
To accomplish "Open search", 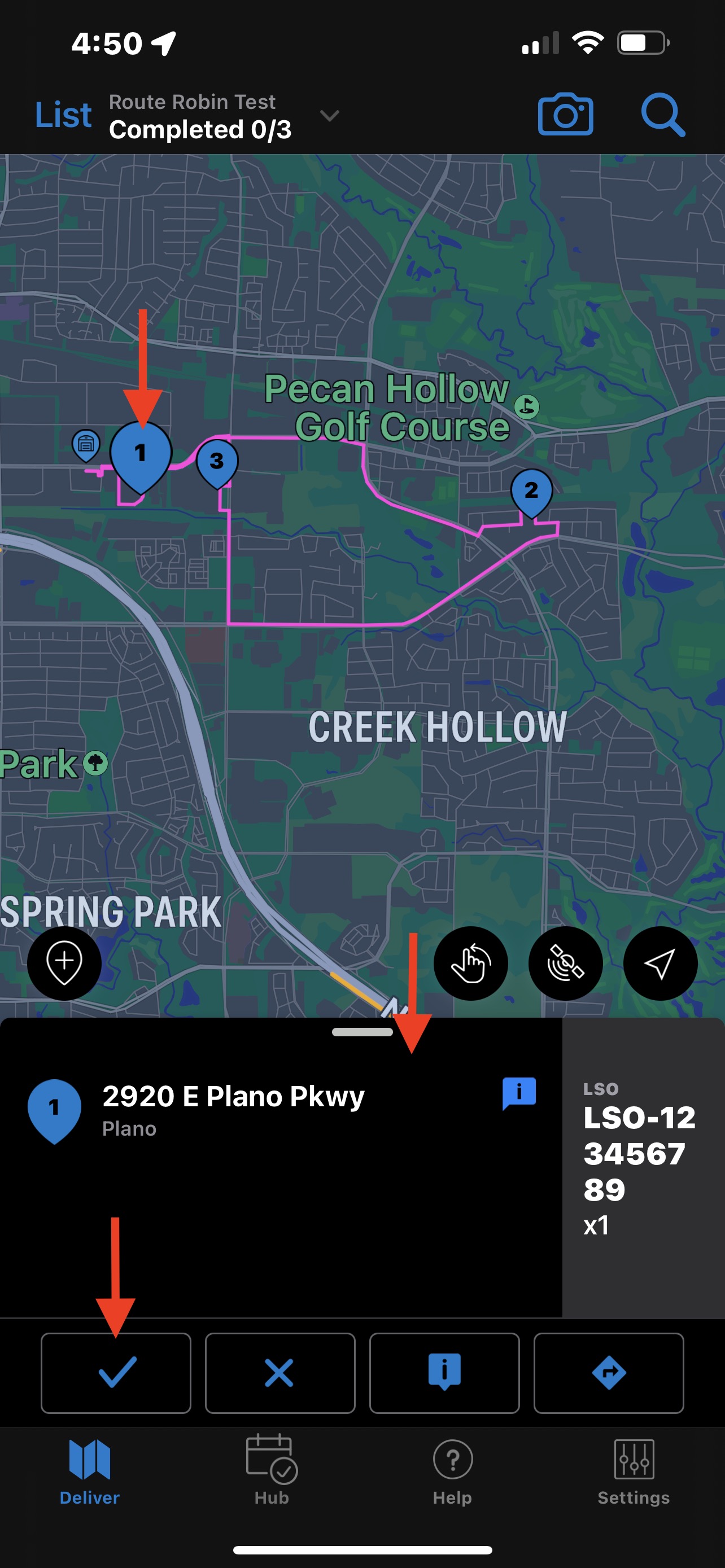I will [x=662, y=115].
